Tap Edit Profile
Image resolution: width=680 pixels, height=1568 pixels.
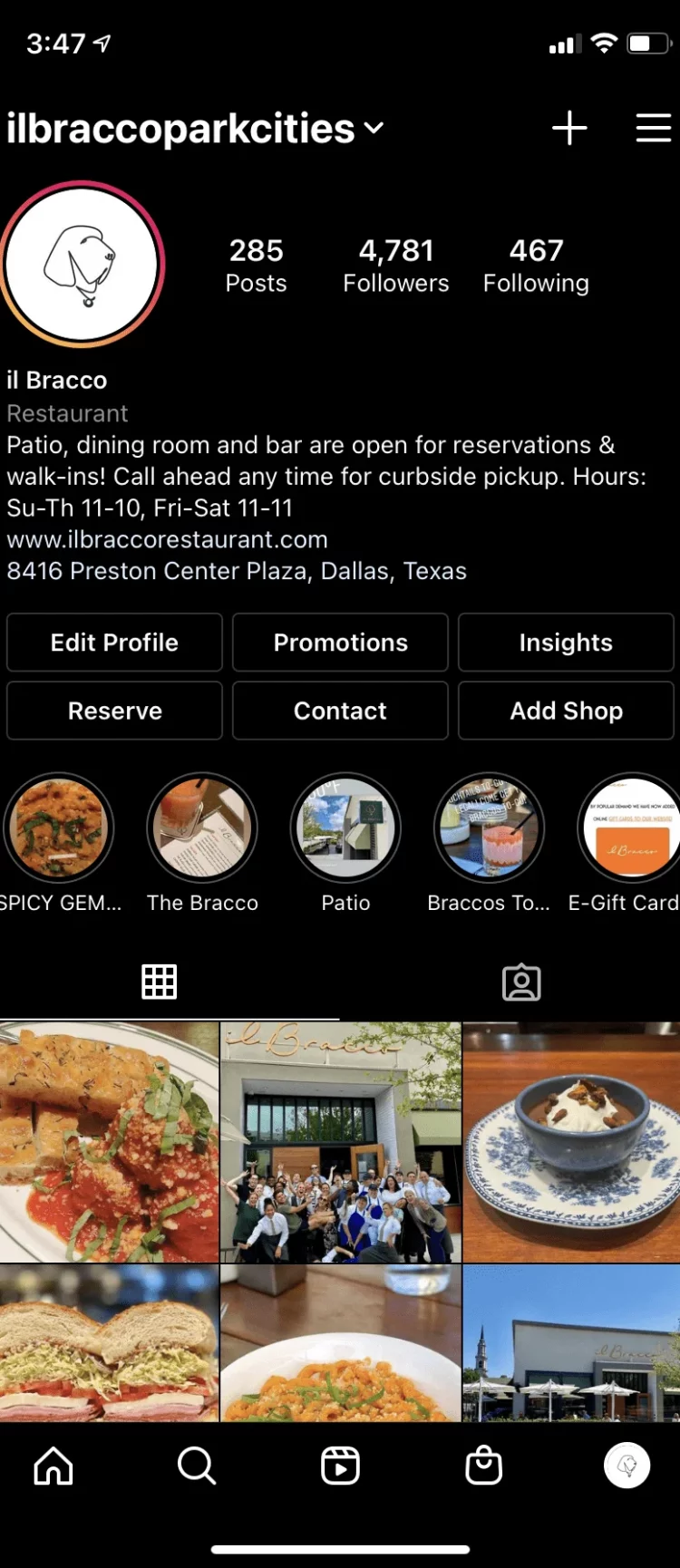pos(114,643)
